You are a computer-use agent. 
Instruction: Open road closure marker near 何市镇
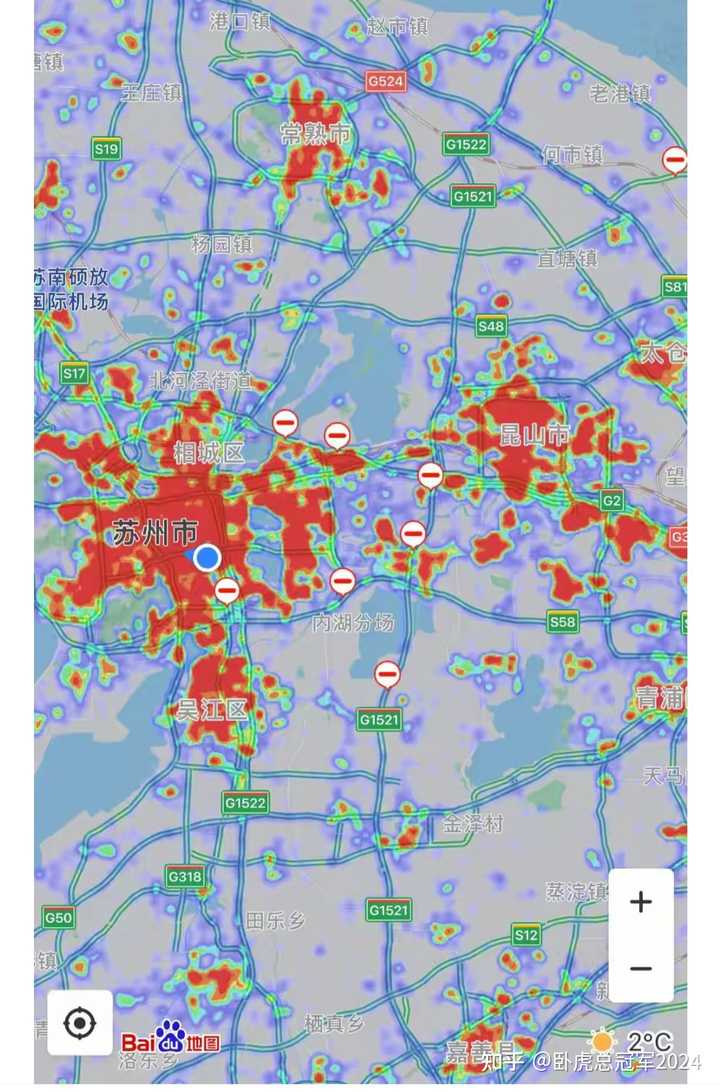pyautogui.click(x=675, y=160)
